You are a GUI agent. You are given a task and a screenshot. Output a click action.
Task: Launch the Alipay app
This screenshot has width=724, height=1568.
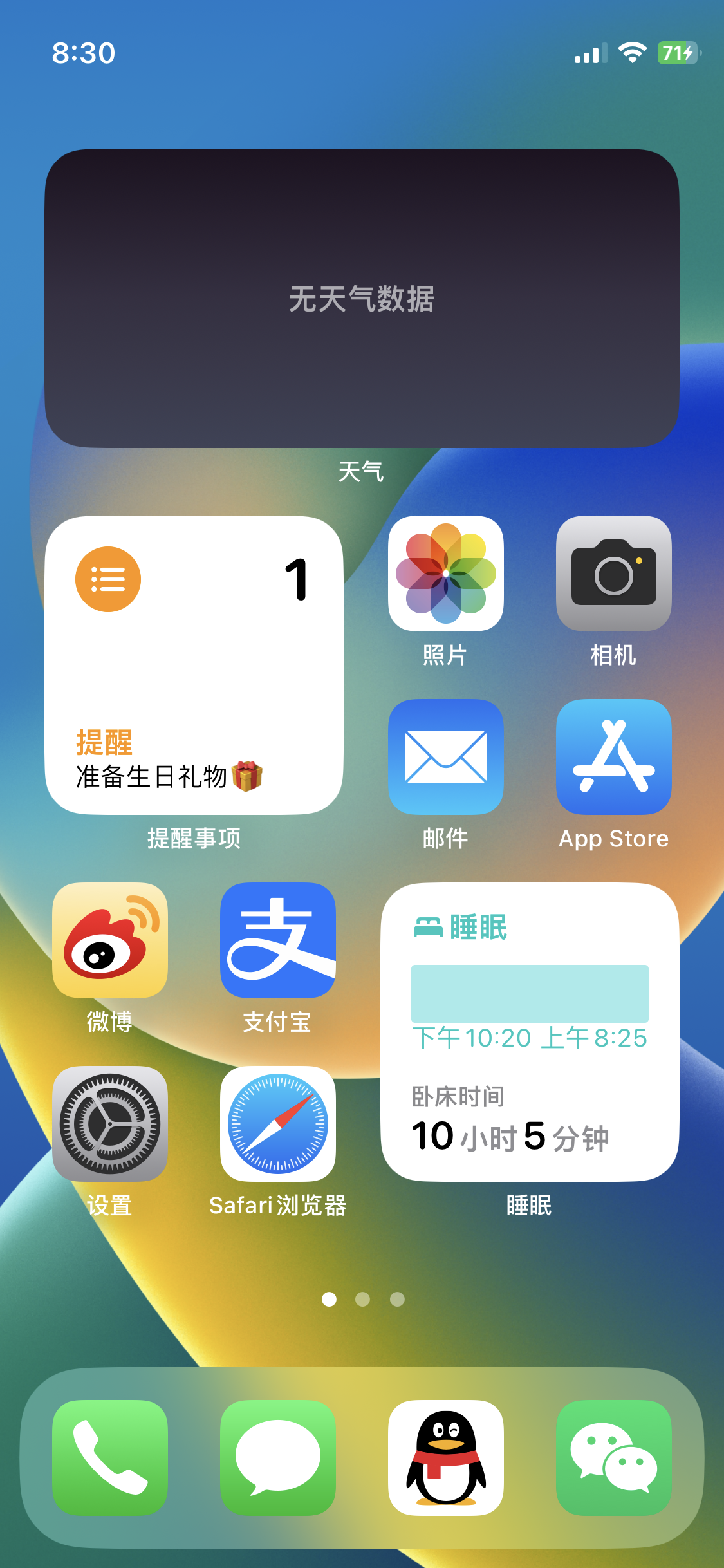tap(277, 940)
